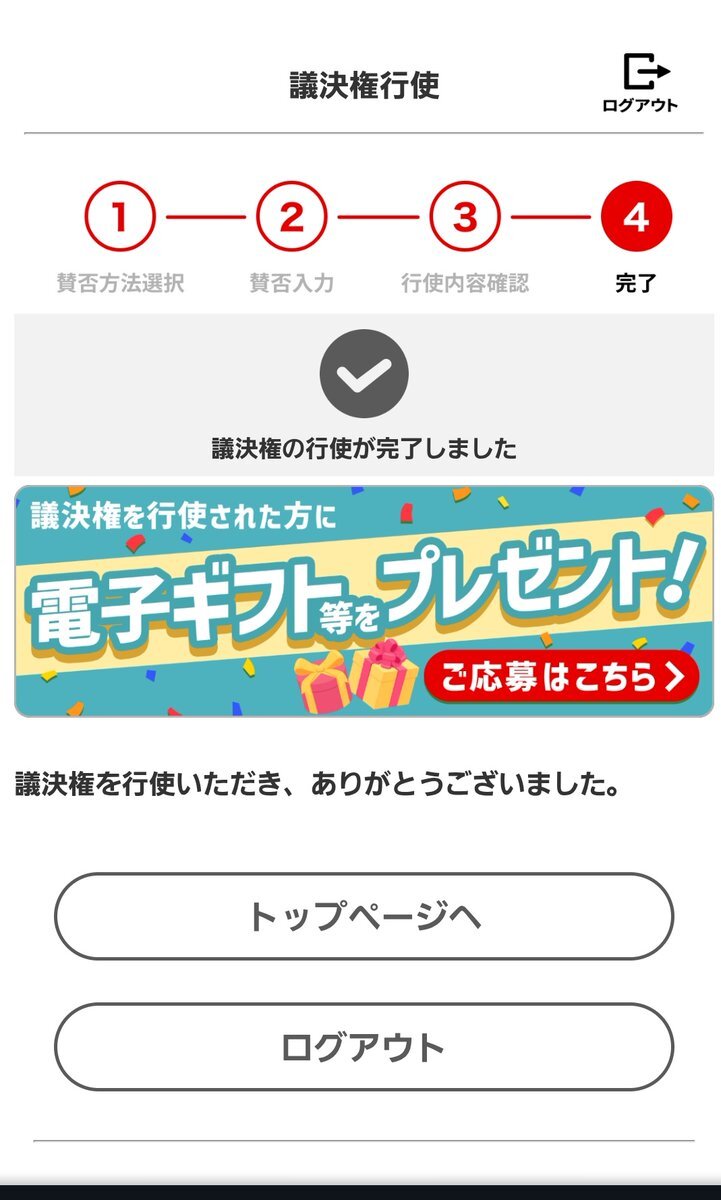
Task: Tap the logout icon in the header
Action: pos(641,82)
